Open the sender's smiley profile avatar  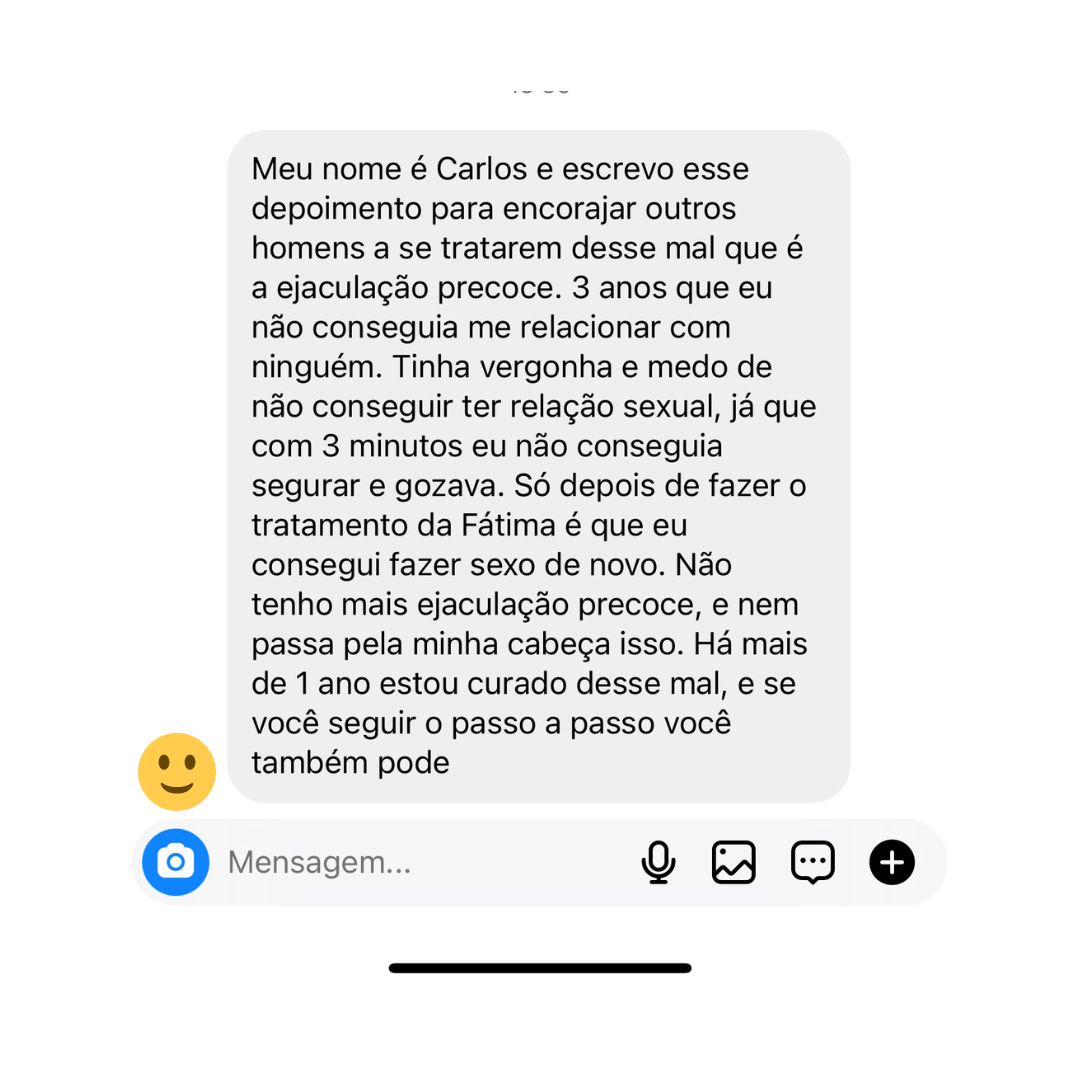pyautogui.click(x=177, y=772)
